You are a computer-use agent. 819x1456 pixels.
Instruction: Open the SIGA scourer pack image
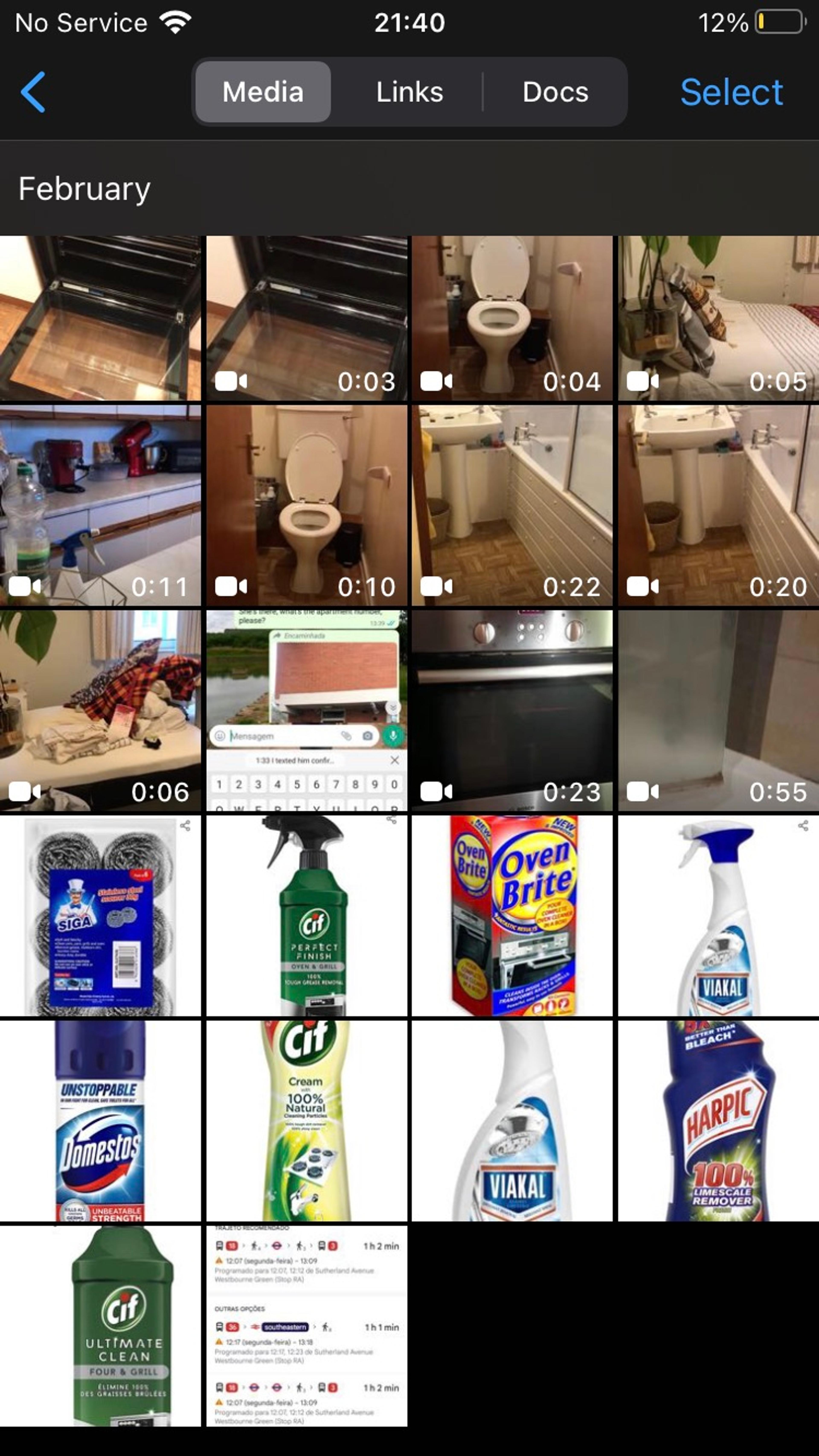100,916
